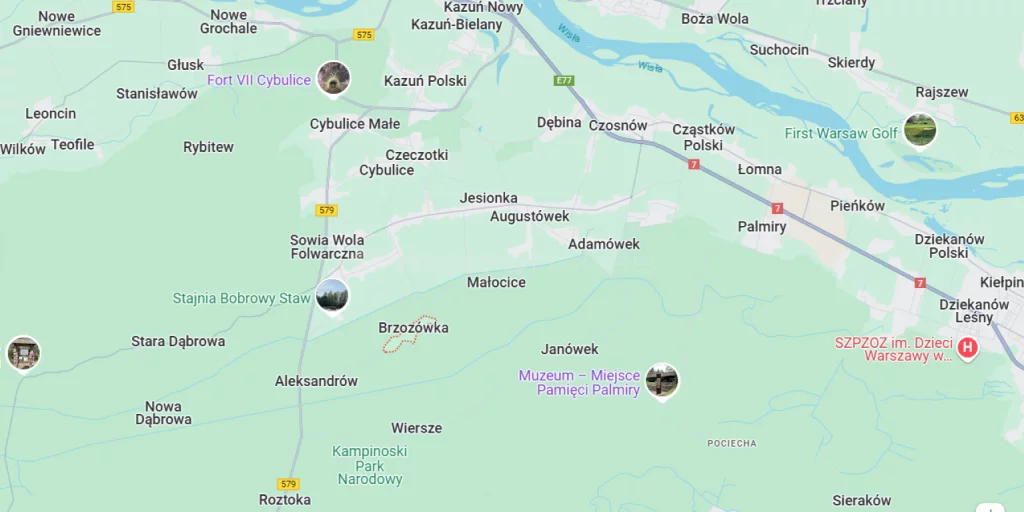Screen dimensions: 1024x512
Task: Open the Fort VII Cybulice place marker
Action: [x=333, y=78]
